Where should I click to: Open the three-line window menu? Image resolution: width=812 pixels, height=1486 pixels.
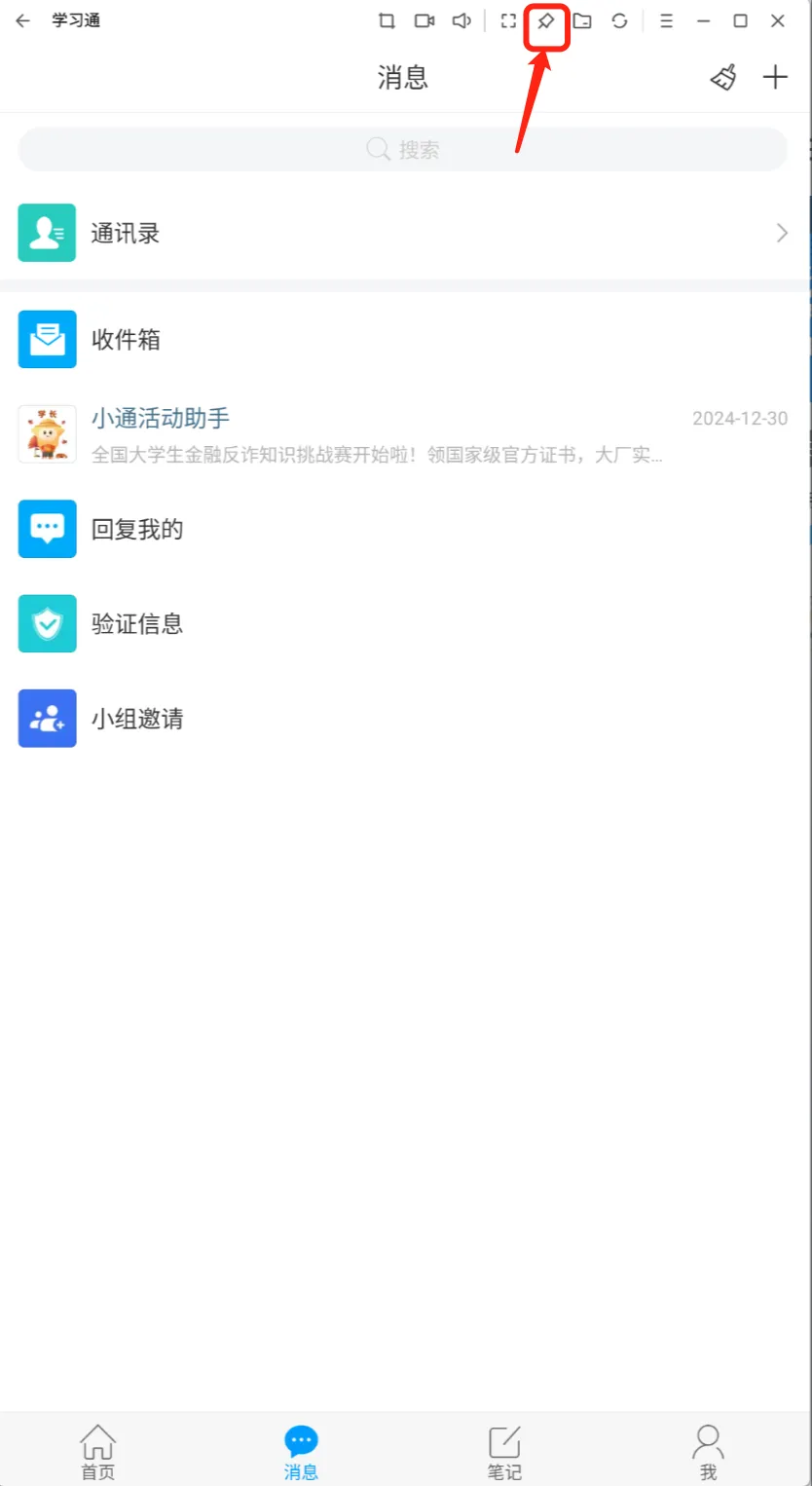666,20
